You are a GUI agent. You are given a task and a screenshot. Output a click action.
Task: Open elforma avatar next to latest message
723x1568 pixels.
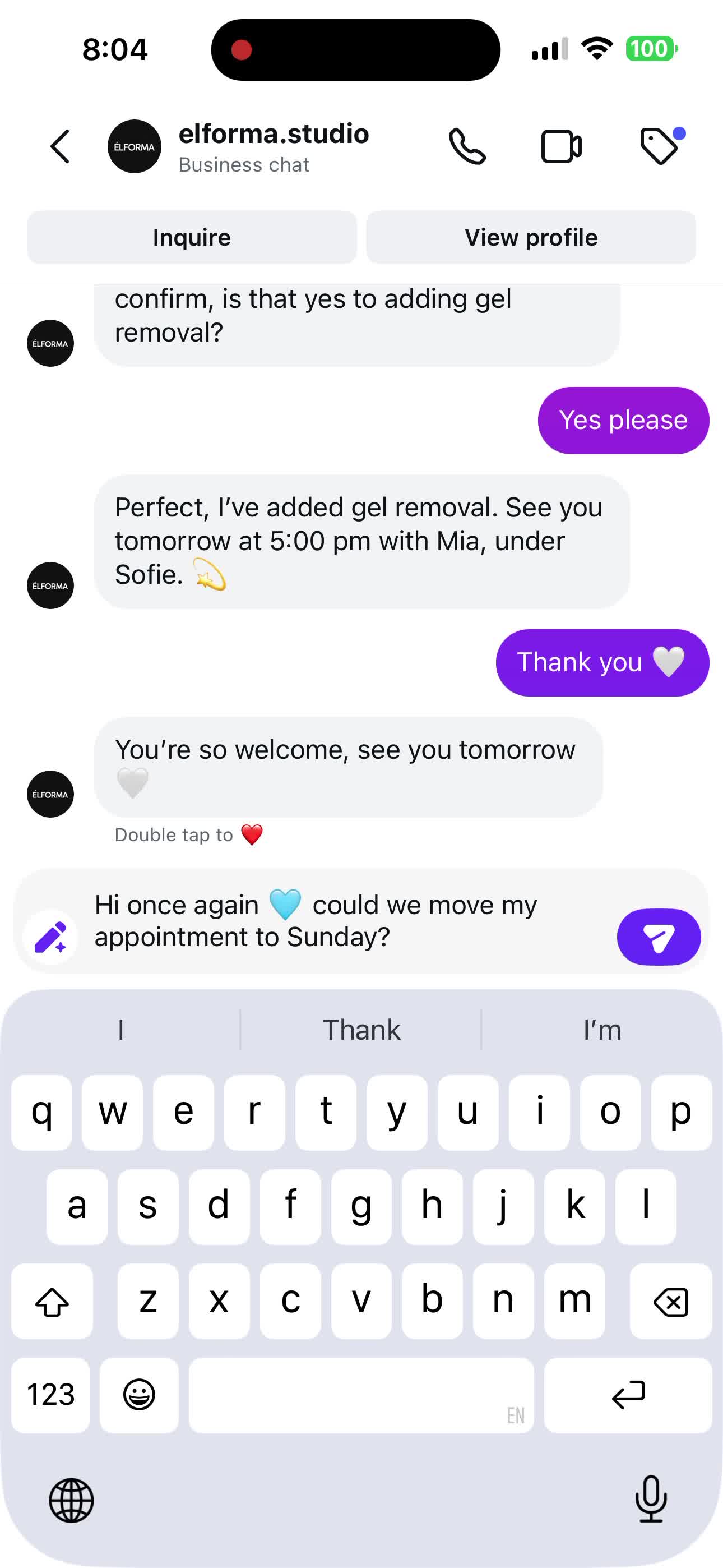click(x=50, y=794)
